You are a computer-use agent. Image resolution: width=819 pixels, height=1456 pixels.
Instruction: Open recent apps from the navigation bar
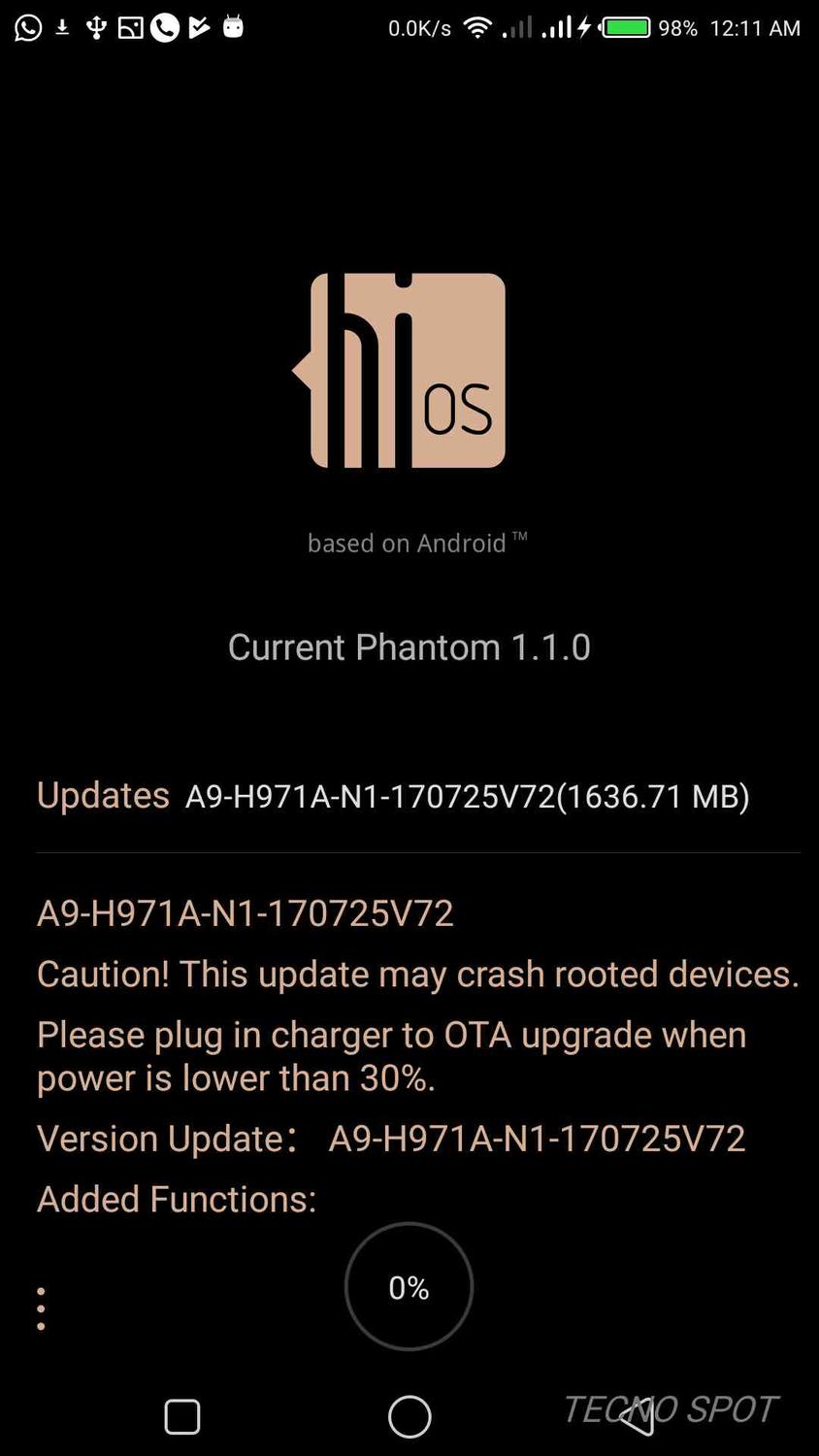[x=182, y=1416]
